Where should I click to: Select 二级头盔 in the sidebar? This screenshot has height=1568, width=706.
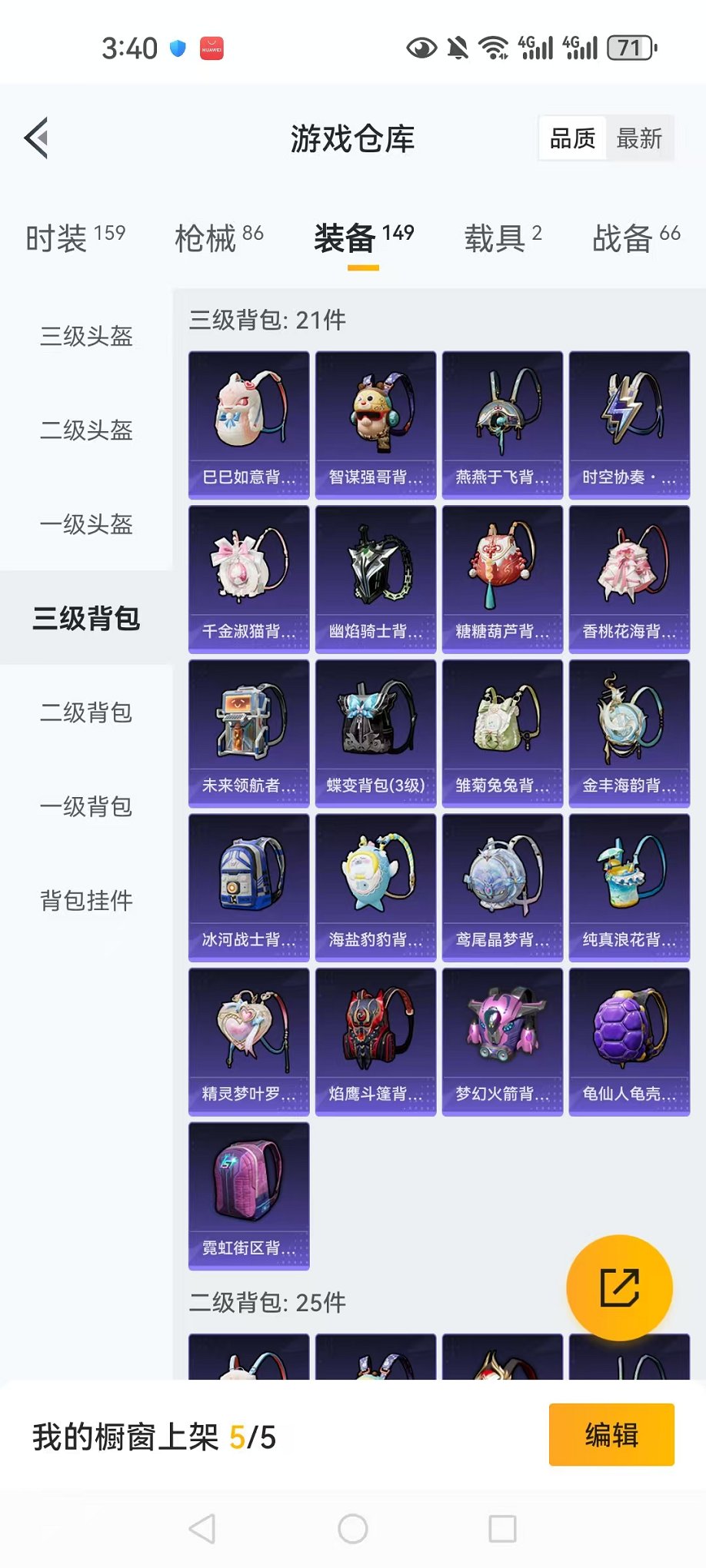(x=86, y=430)
